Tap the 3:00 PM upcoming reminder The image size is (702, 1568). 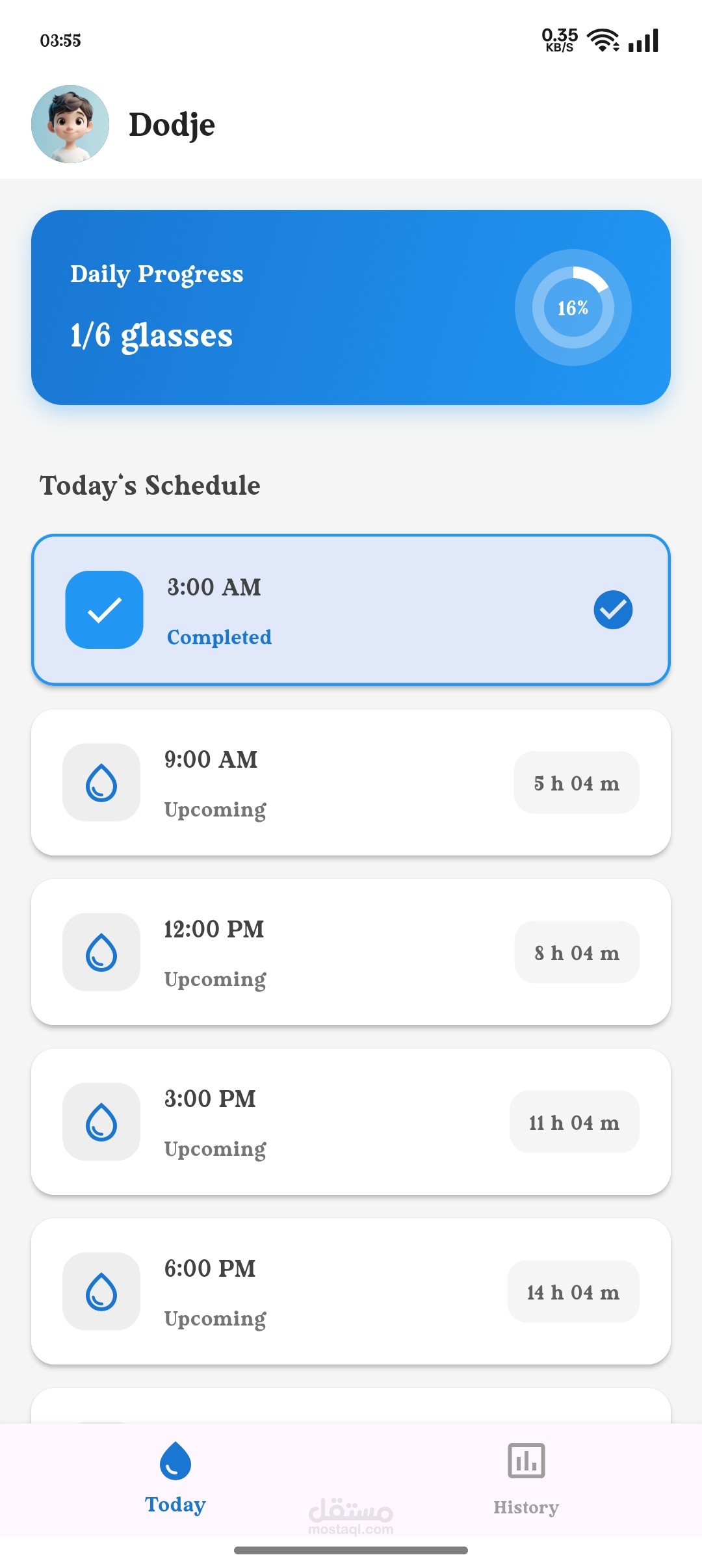pyautogui.click(x=351, y=1121)
